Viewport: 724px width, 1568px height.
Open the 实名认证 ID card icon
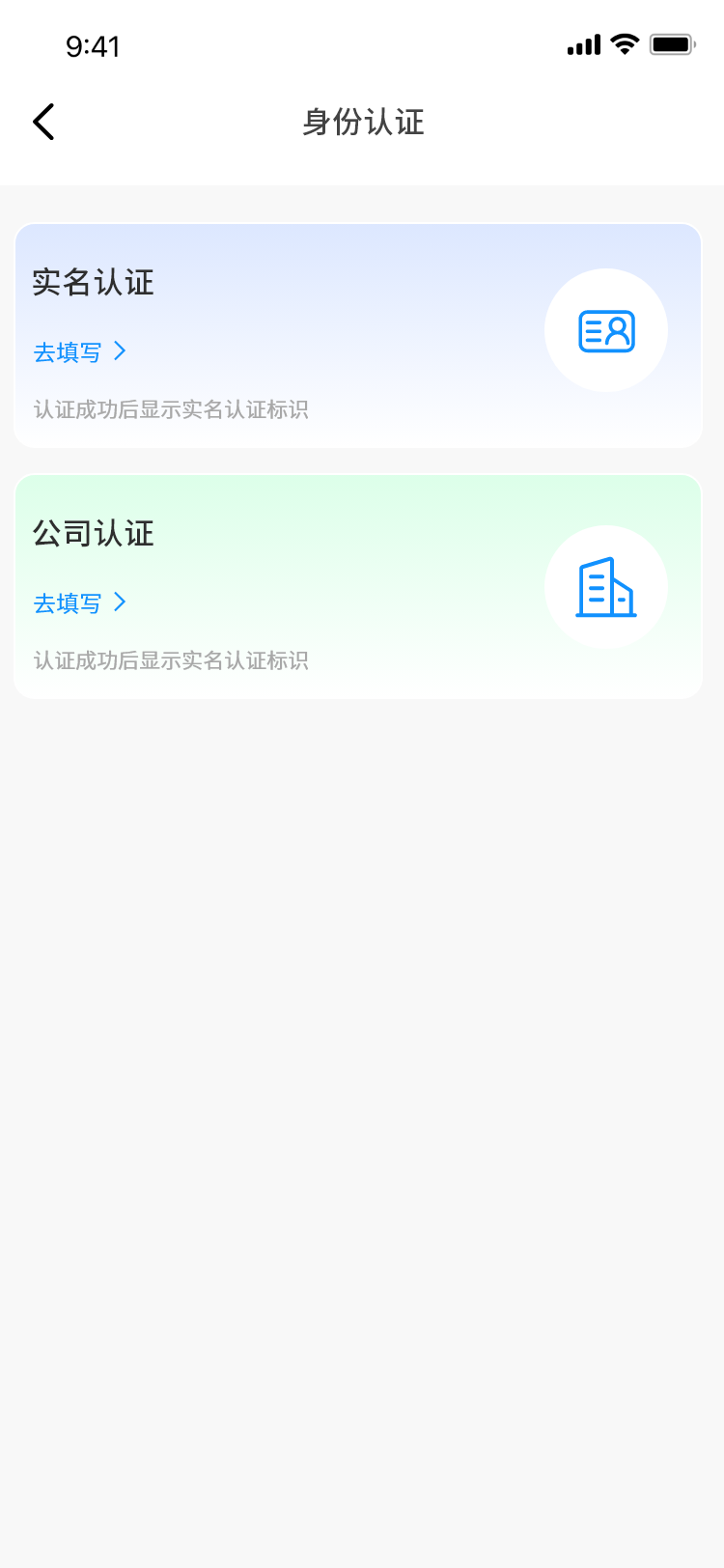(606, 330)
